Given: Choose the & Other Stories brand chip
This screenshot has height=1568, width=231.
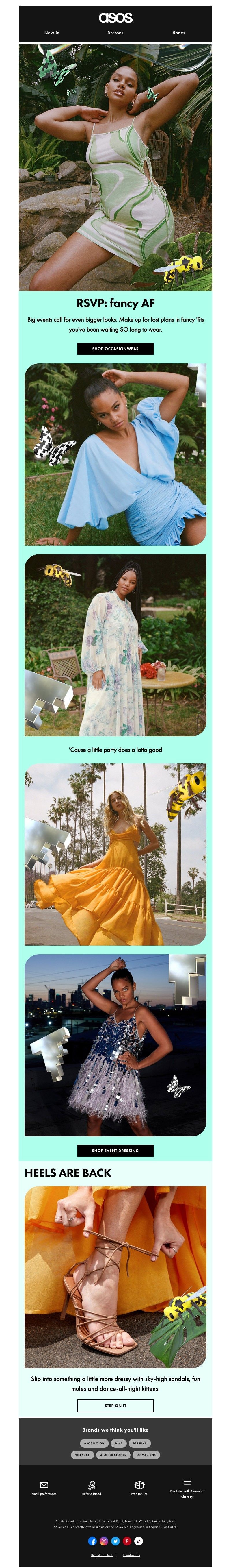Looking at the screenshot, I should [x=113, y=1455].
